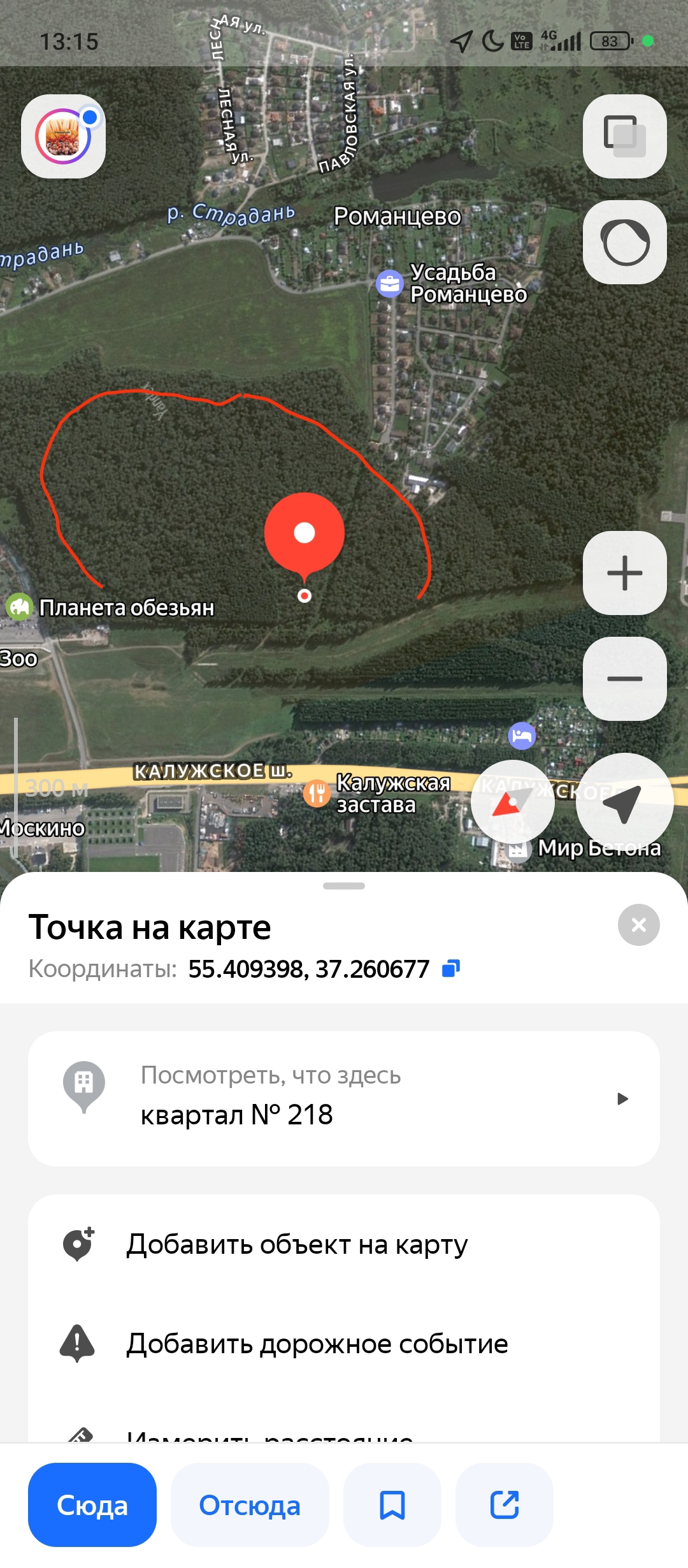
Task: Save this point to bookmarks
Action: pyautogui.click(x=392, y=1505)
